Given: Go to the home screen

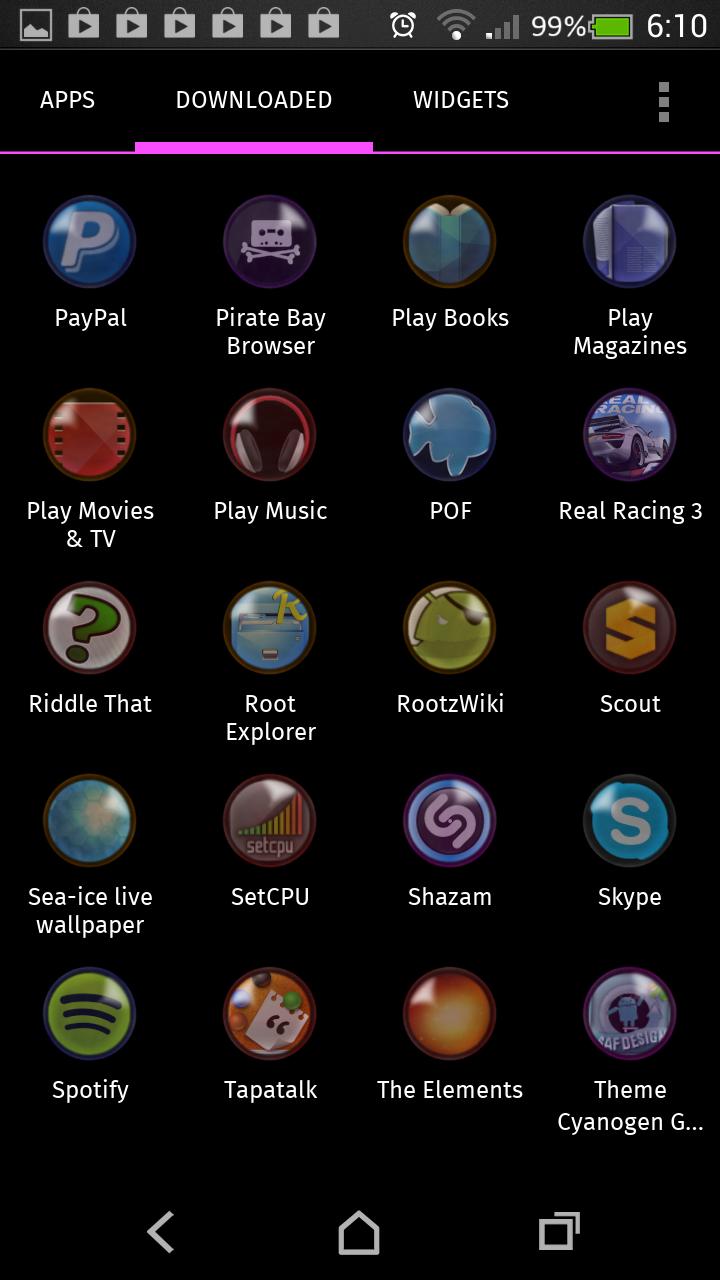Looking at the screenshot, I should click(x=359, y=1232).
